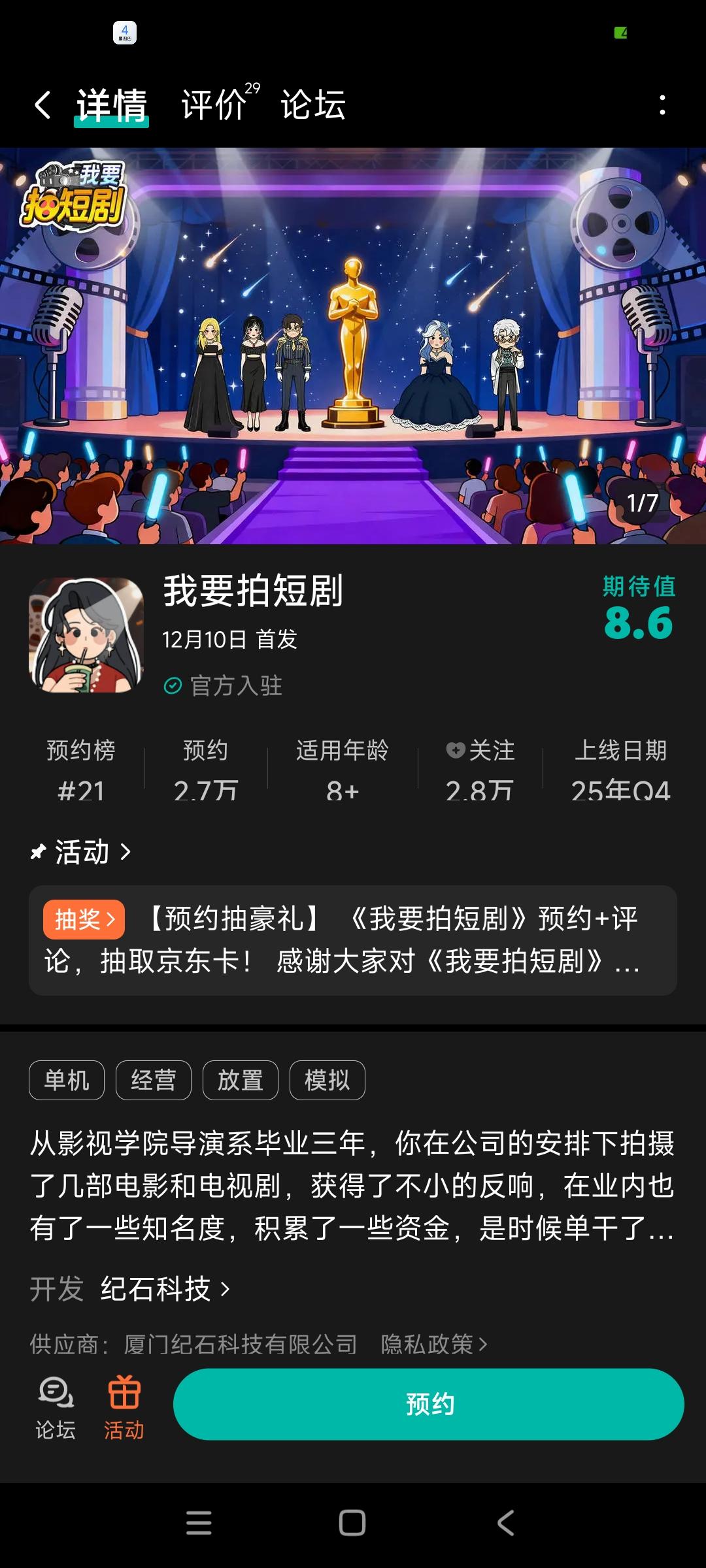Tap the heart-plus 关注 follow icon
Viewport: 706px width, 1568px height.
point(452,751)
